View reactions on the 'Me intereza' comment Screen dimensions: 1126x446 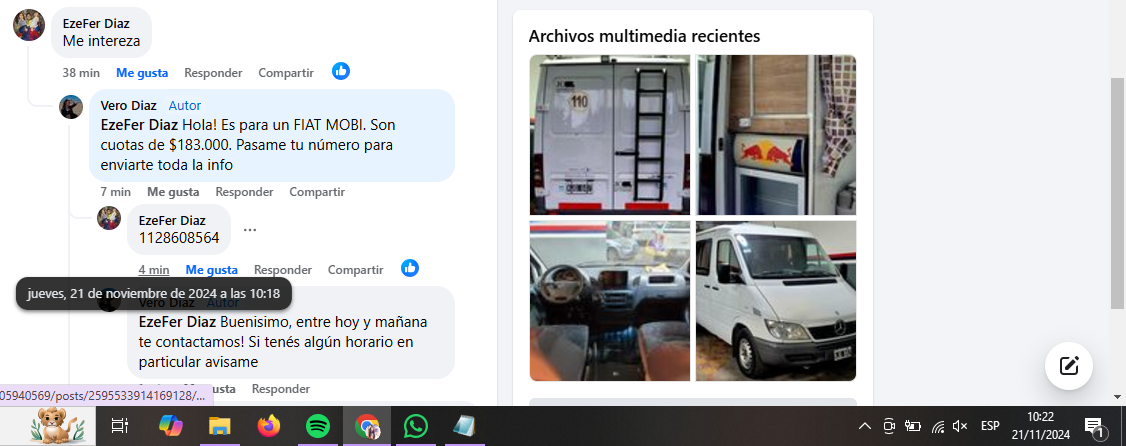pos(341,71)
